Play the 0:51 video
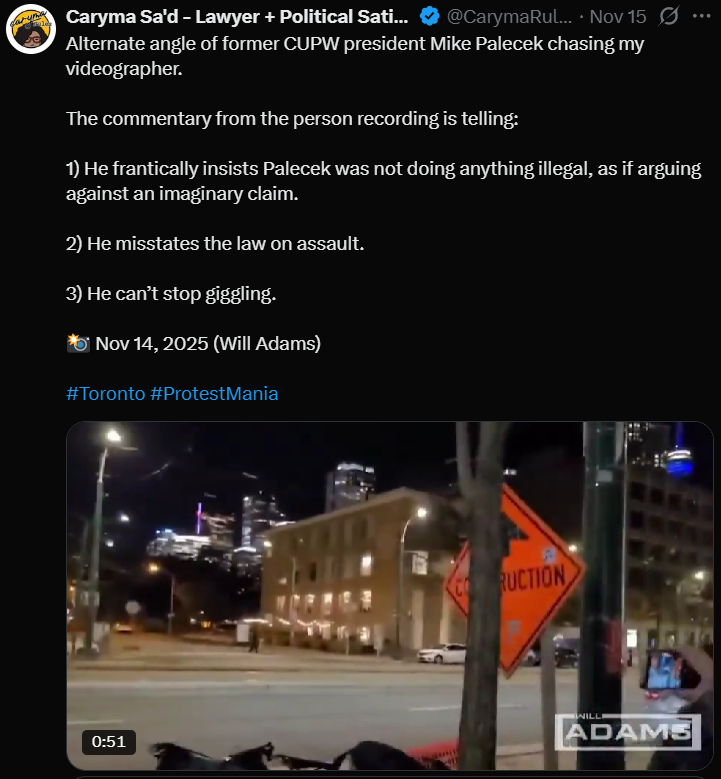 (x=390, y=595)
